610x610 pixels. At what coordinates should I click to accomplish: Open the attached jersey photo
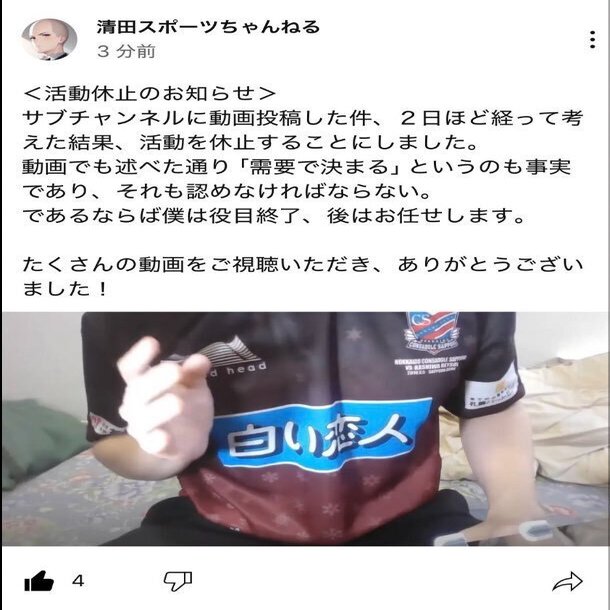coord(305,428)
